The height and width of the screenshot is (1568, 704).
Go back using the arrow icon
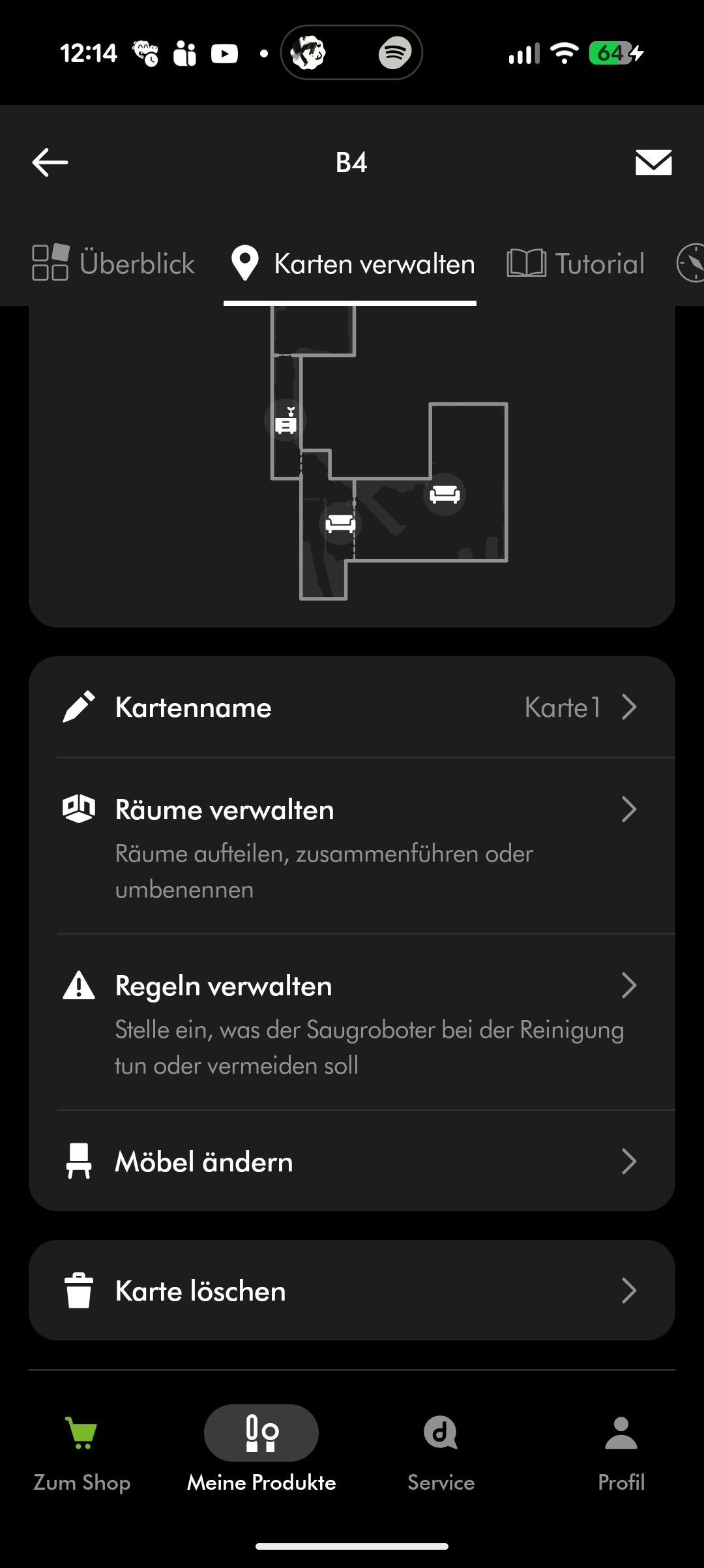click(50, 162)
